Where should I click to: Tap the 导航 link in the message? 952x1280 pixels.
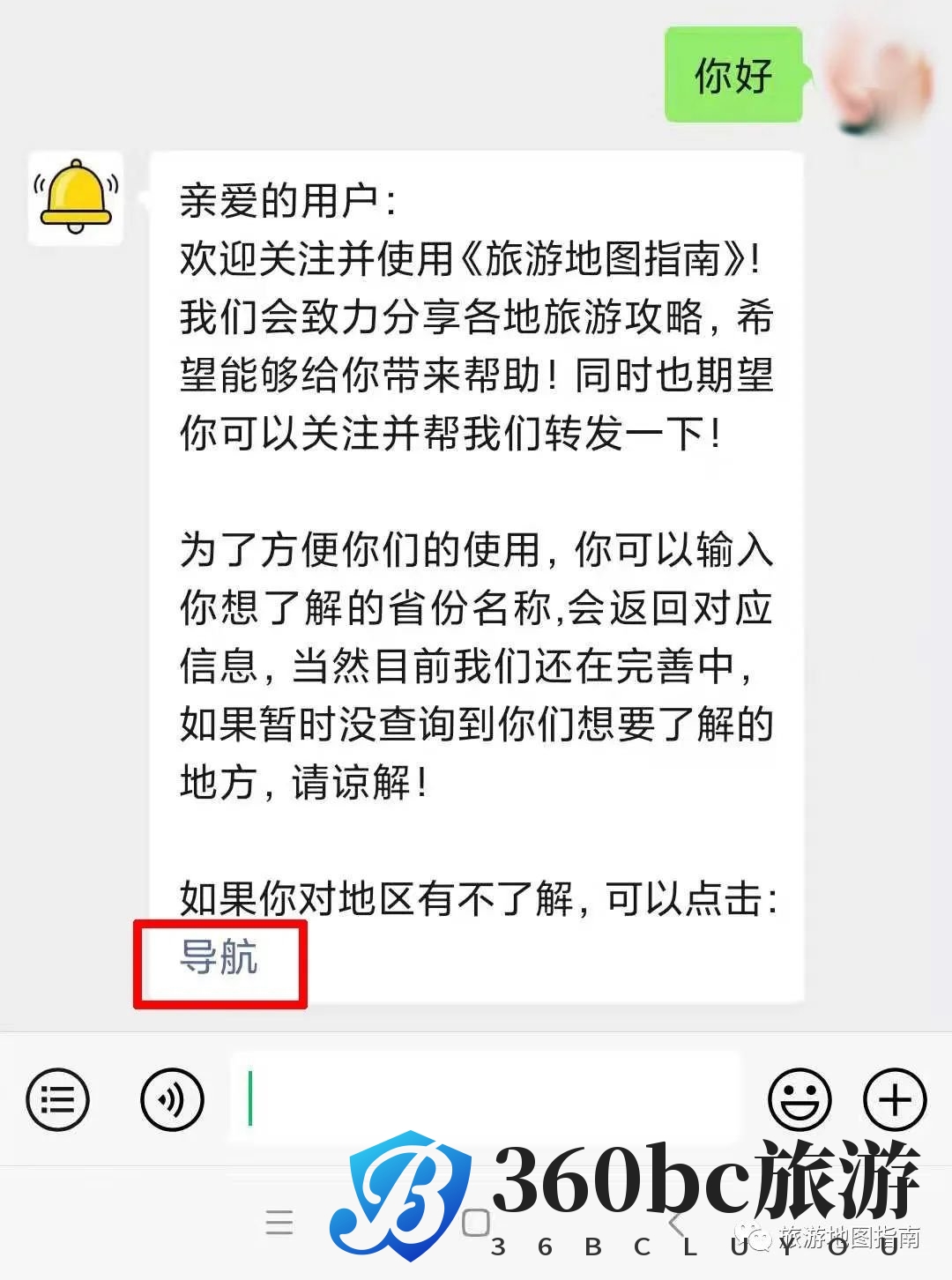click(x=219, y=958)
